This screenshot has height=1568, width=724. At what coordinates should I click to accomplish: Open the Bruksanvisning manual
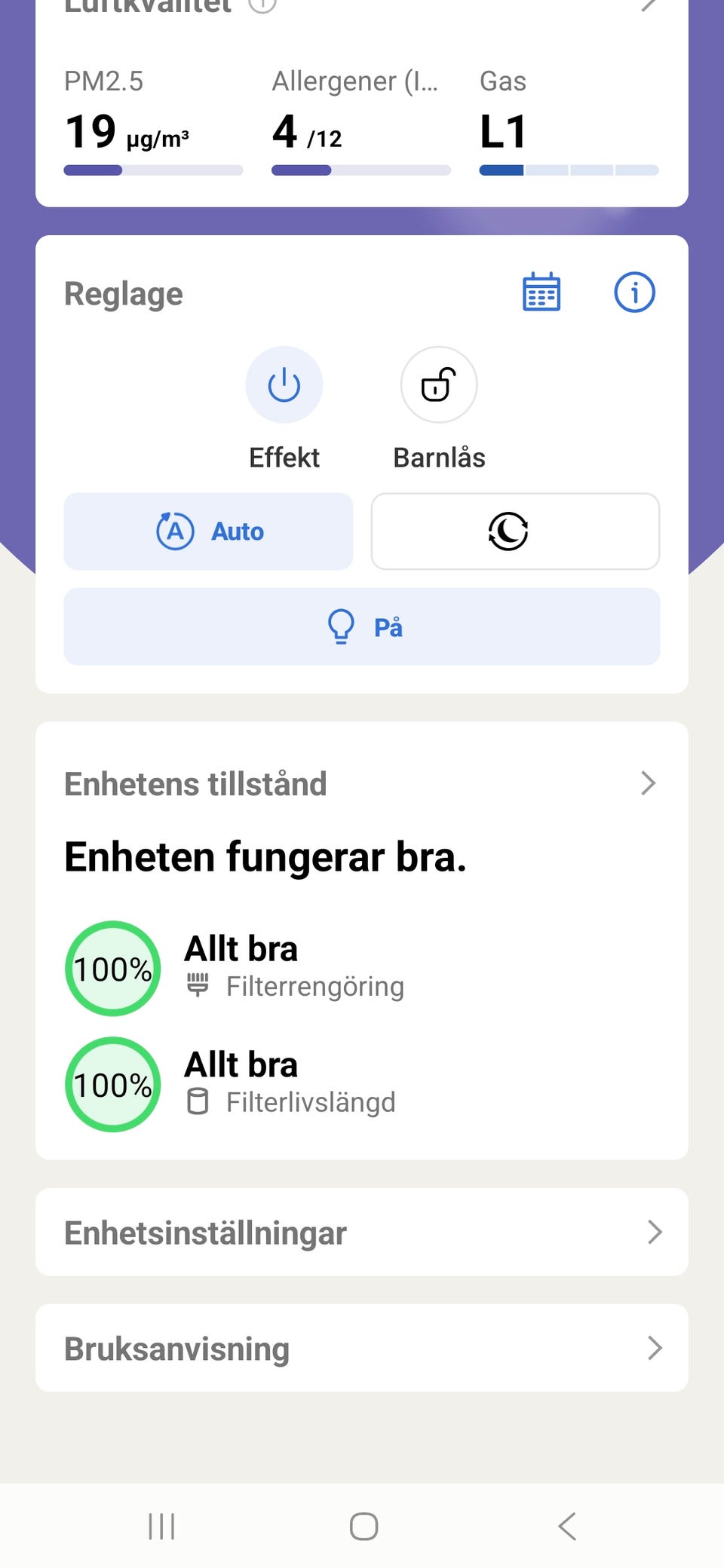(361, 1348)
